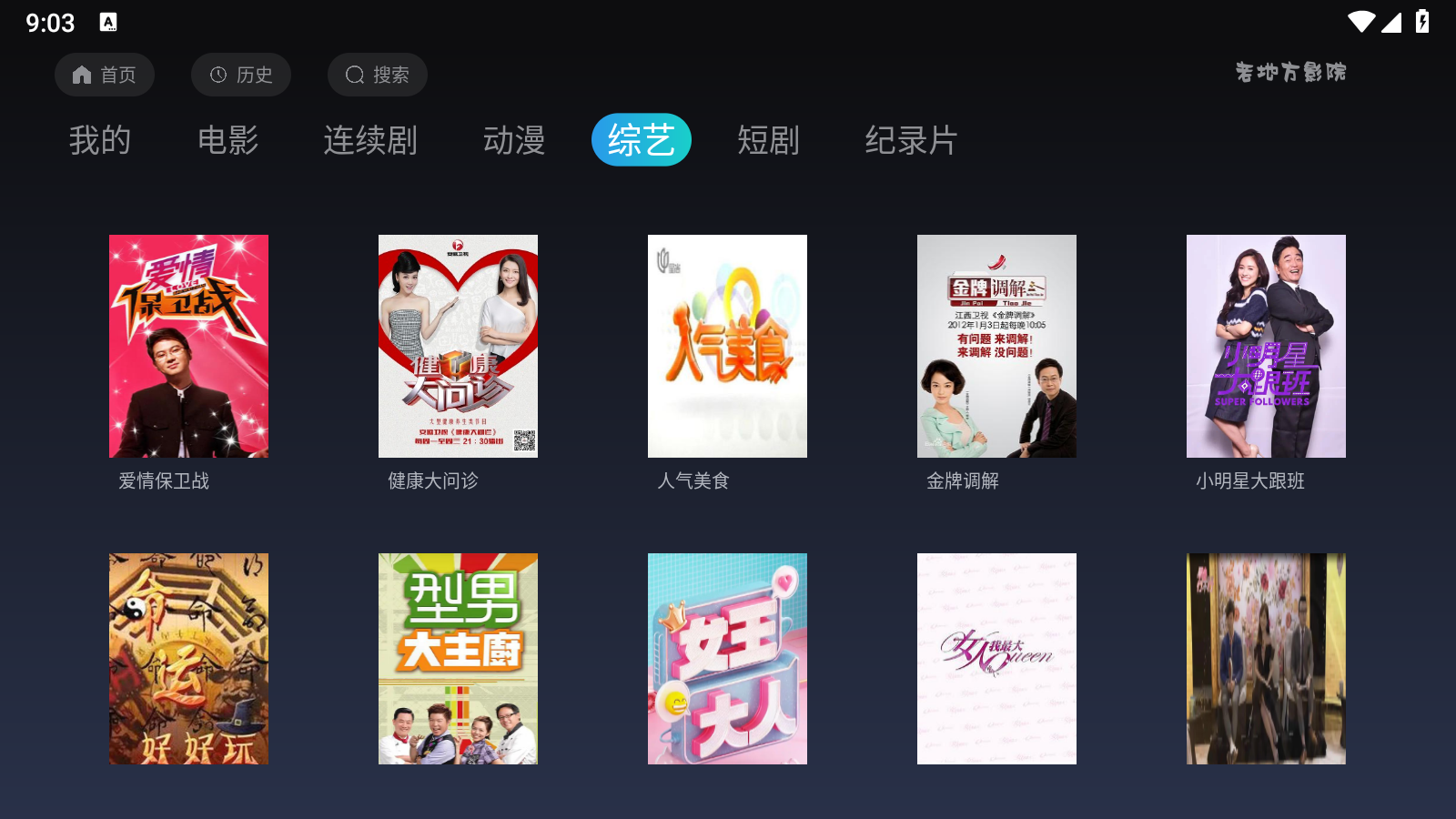
Task: Open the 命运好好玩 poster
Action: click(188, 659)
